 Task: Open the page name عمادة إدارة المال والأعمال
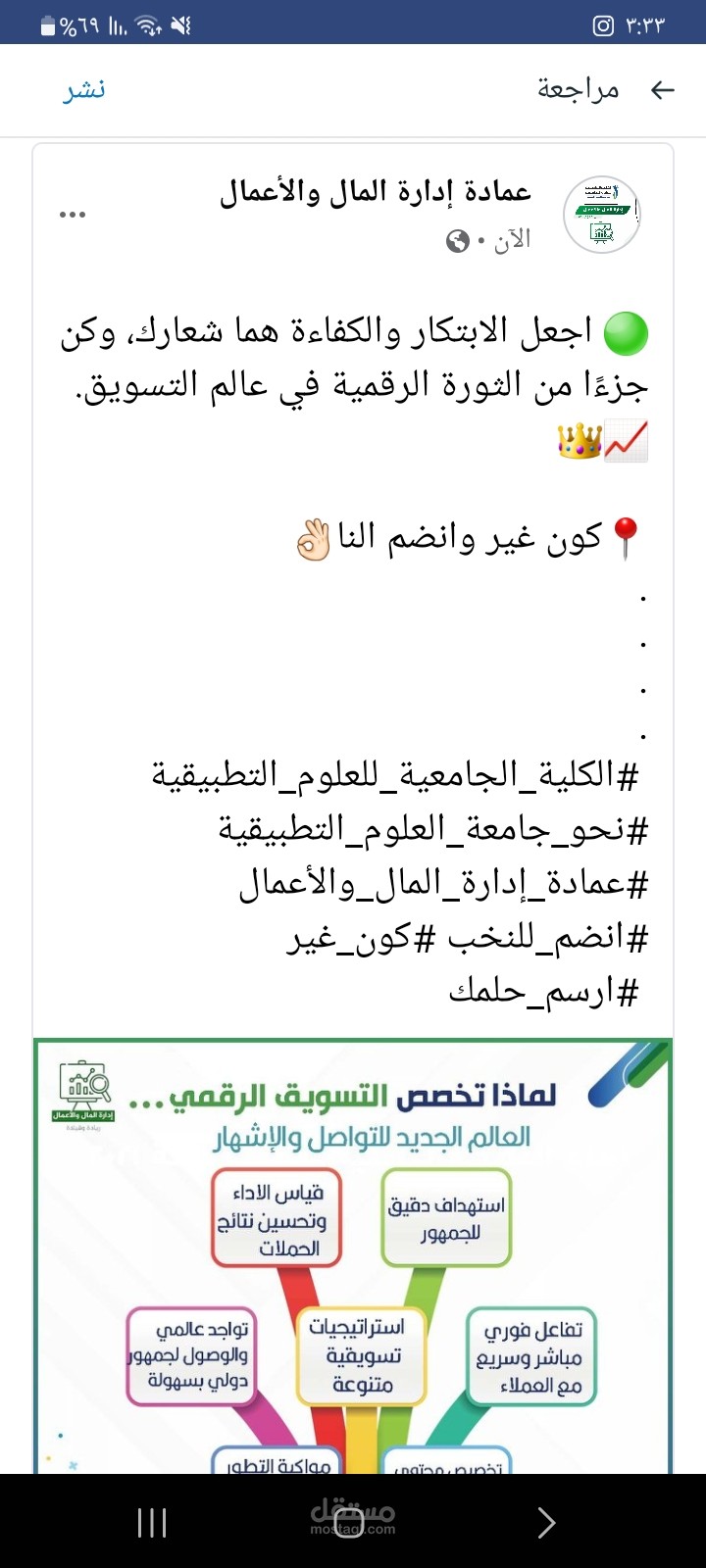click(x=376, y=191)
